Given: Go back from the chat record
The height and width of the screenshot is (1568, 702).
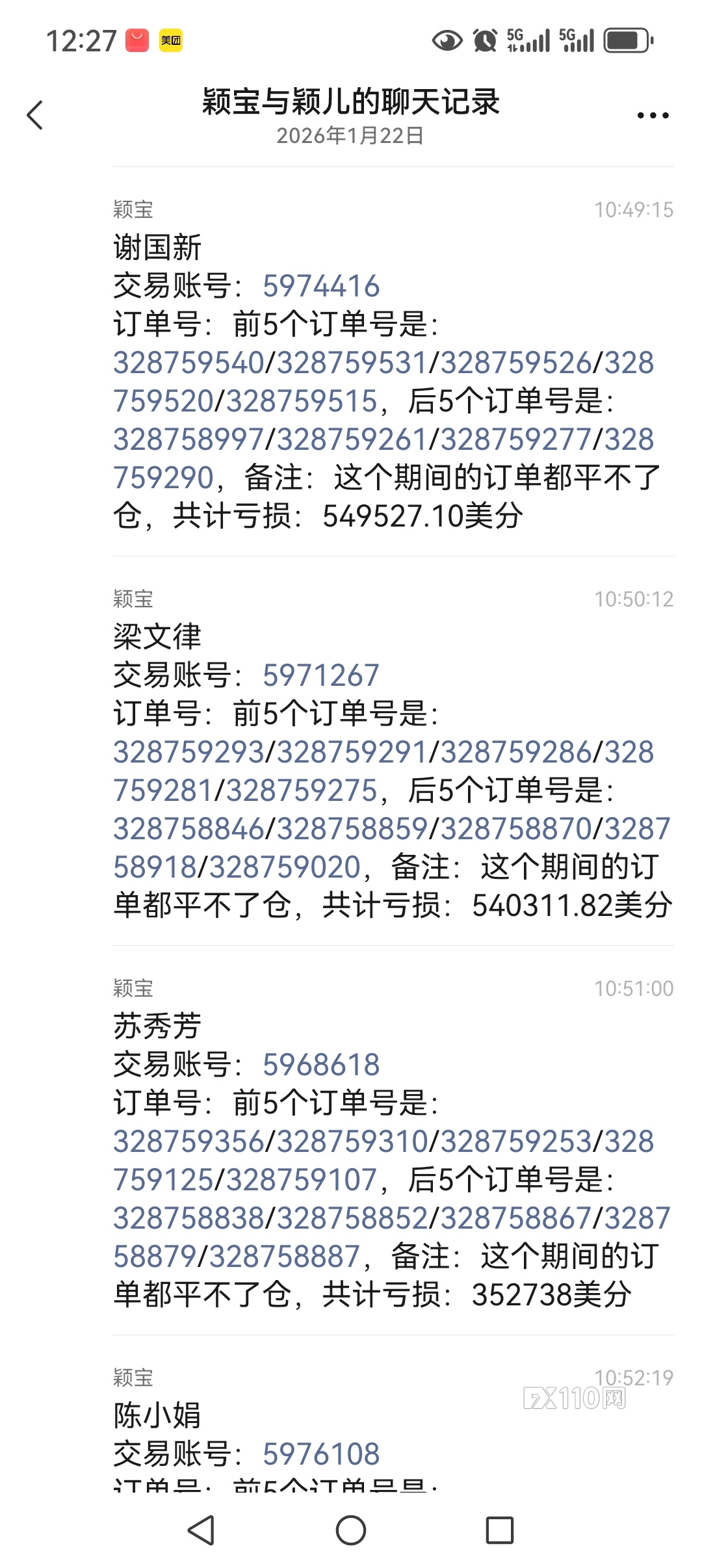Looking at the screenshot, I should pyautogui.click(x=35, y=115).
